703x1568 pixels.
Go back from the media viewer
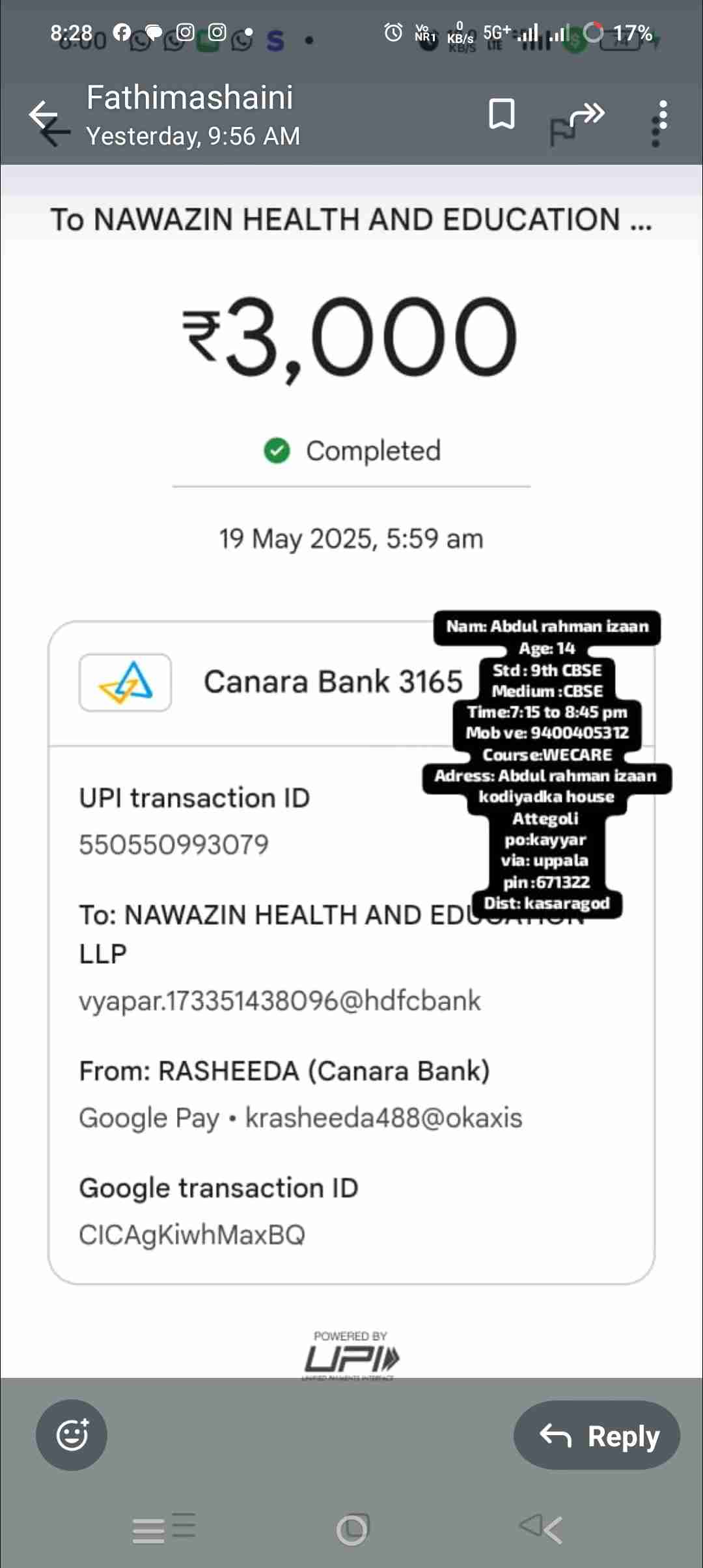[x=44, y=116]
